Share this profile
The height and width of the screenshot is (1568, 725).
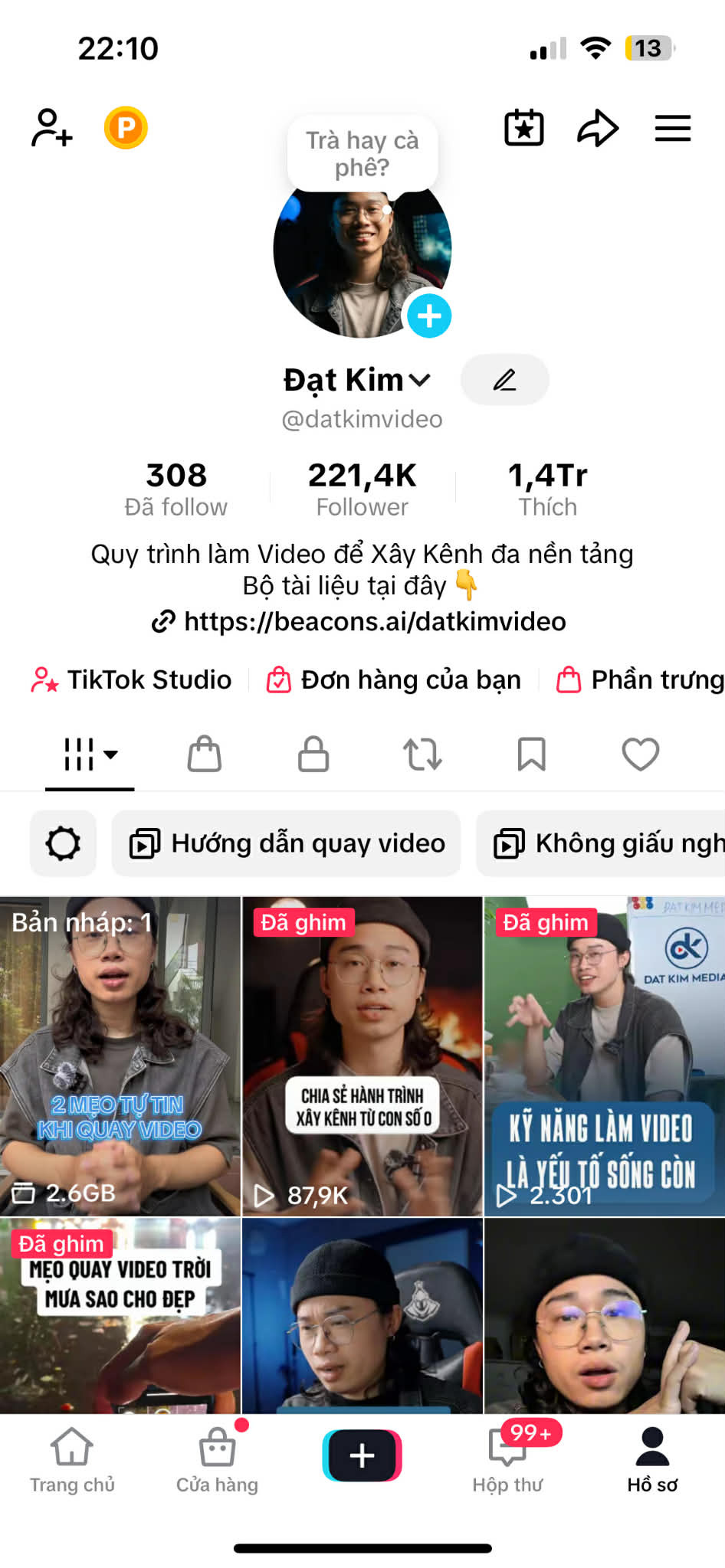tap(598, 128)
